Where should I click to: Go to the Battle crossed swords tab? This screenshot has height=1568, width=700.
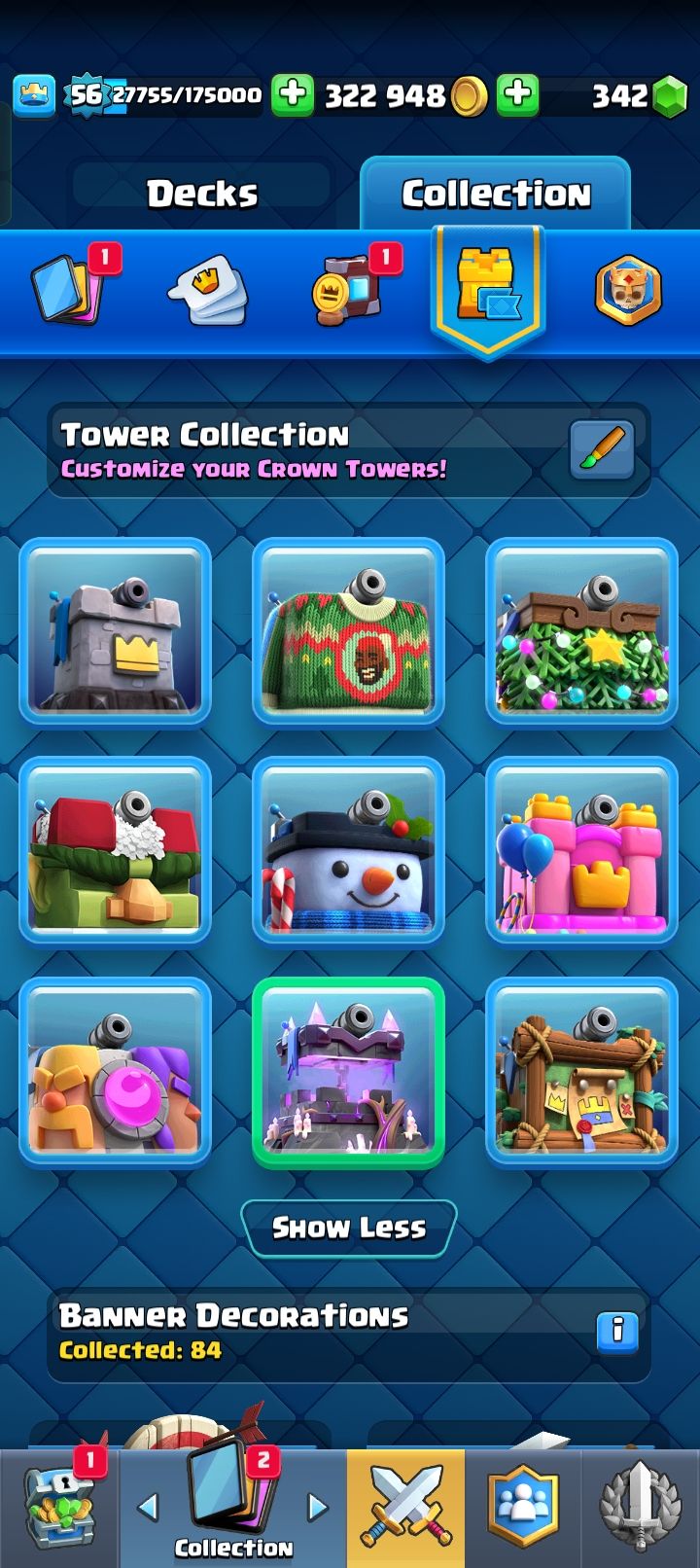click(x=405, y=1508)
